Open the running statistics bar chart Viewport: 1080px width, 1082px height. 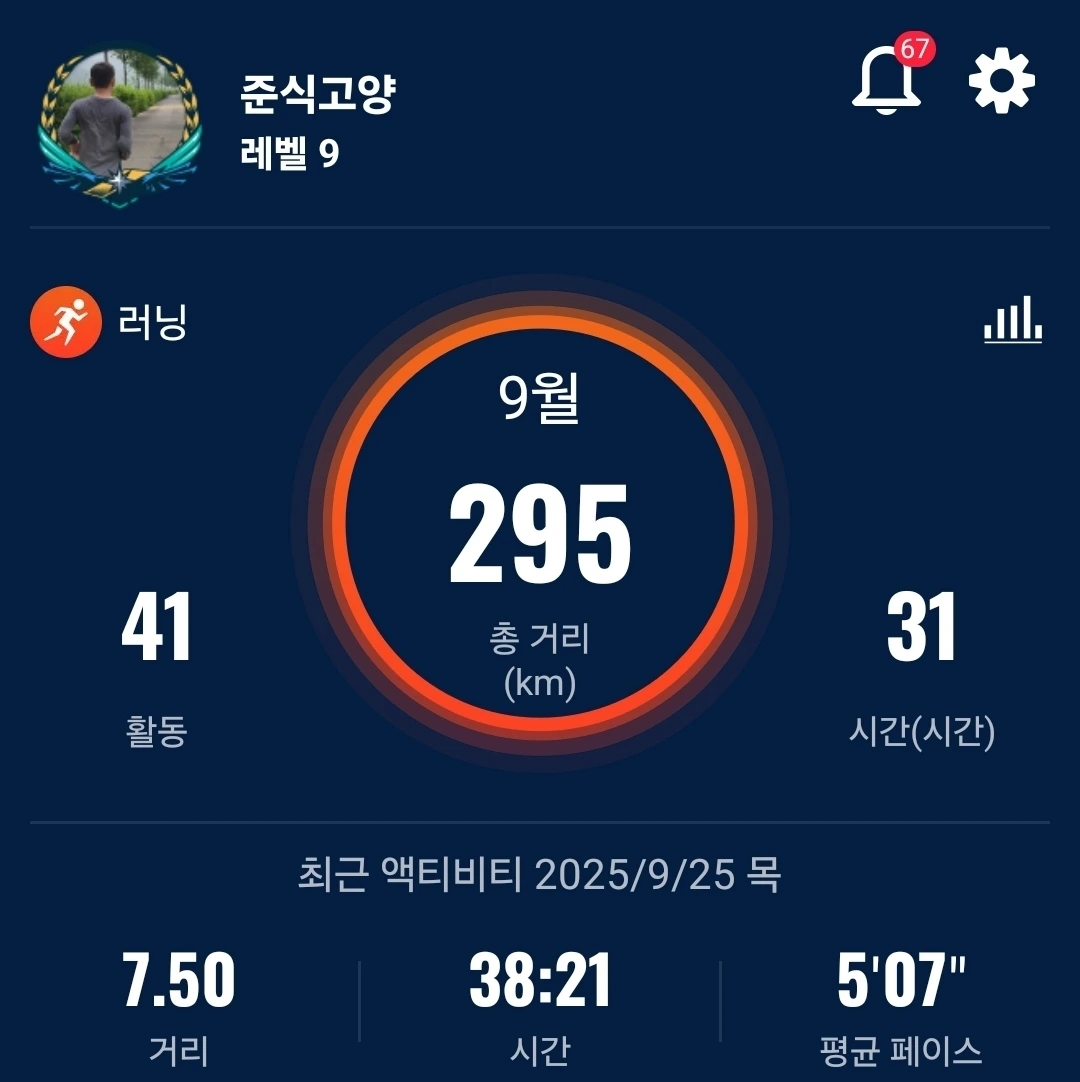pos(1013,322)
